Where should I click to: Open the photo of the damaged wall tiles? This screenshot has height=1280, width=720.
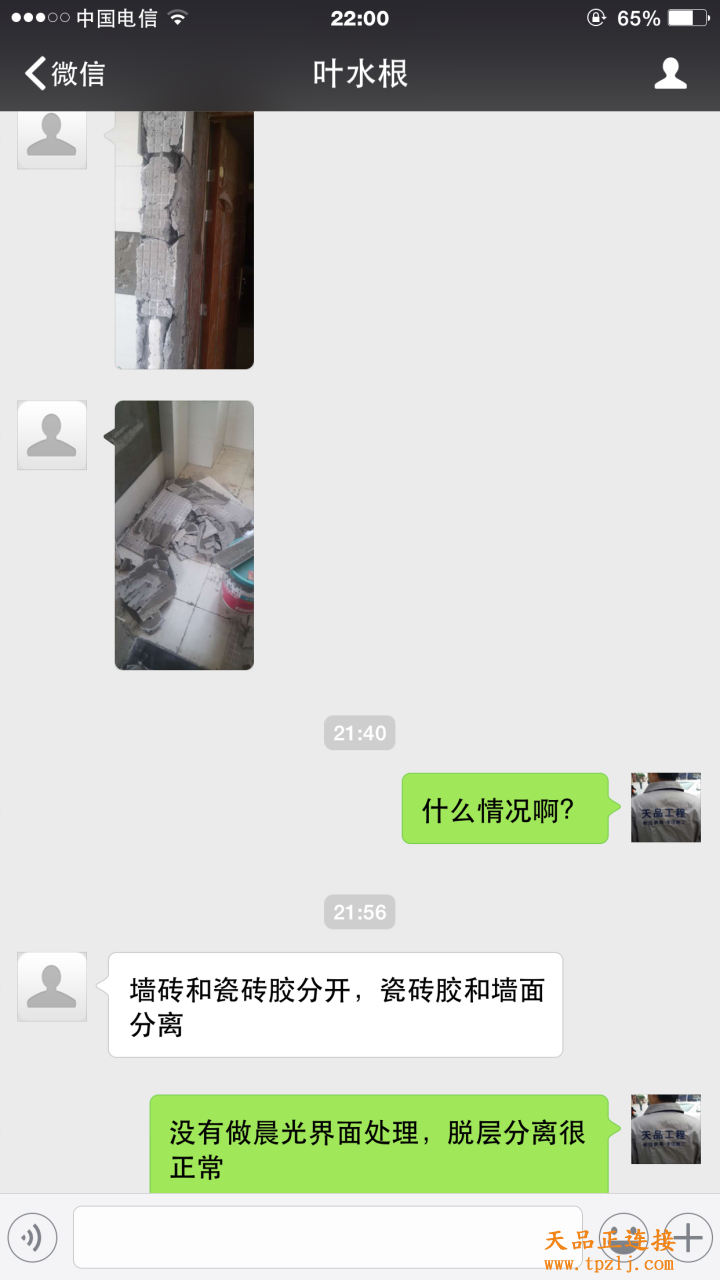184,240
